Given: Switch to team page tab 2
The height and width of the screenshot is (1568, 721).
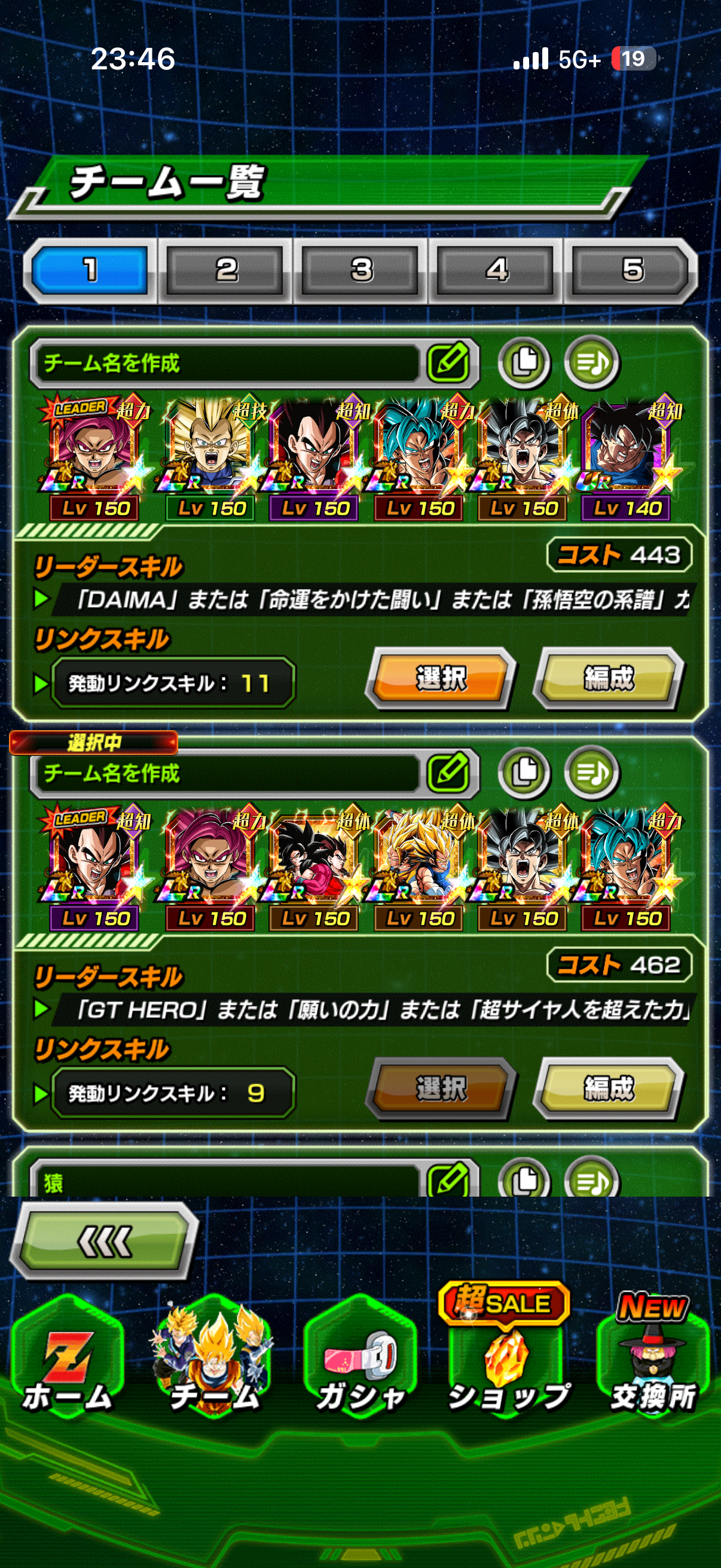Looking at the screenshot, I should pyautogui.click(x=226, y=270).
